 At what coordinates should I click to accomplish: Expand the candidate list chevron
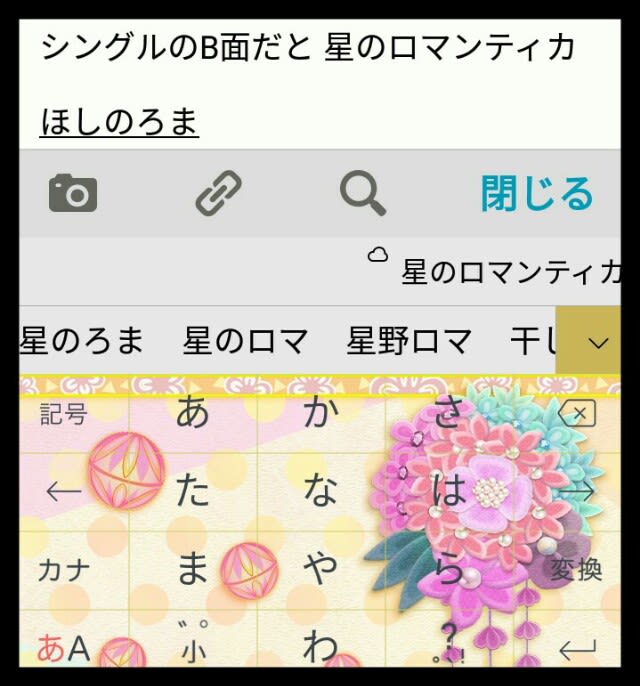click(598, 342)
